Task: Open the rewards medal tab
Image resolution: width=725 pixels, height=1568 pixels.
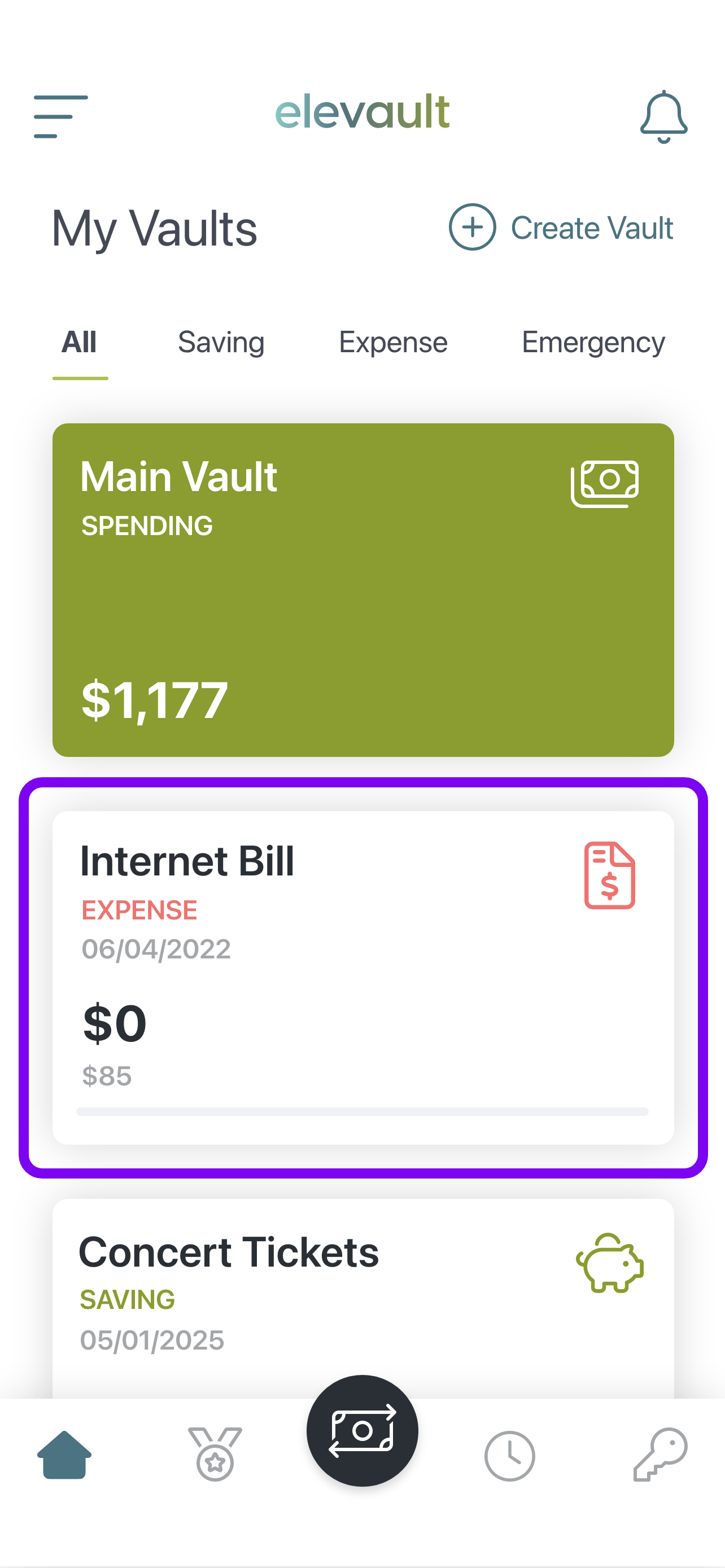Action: (x=215, y=1454)
